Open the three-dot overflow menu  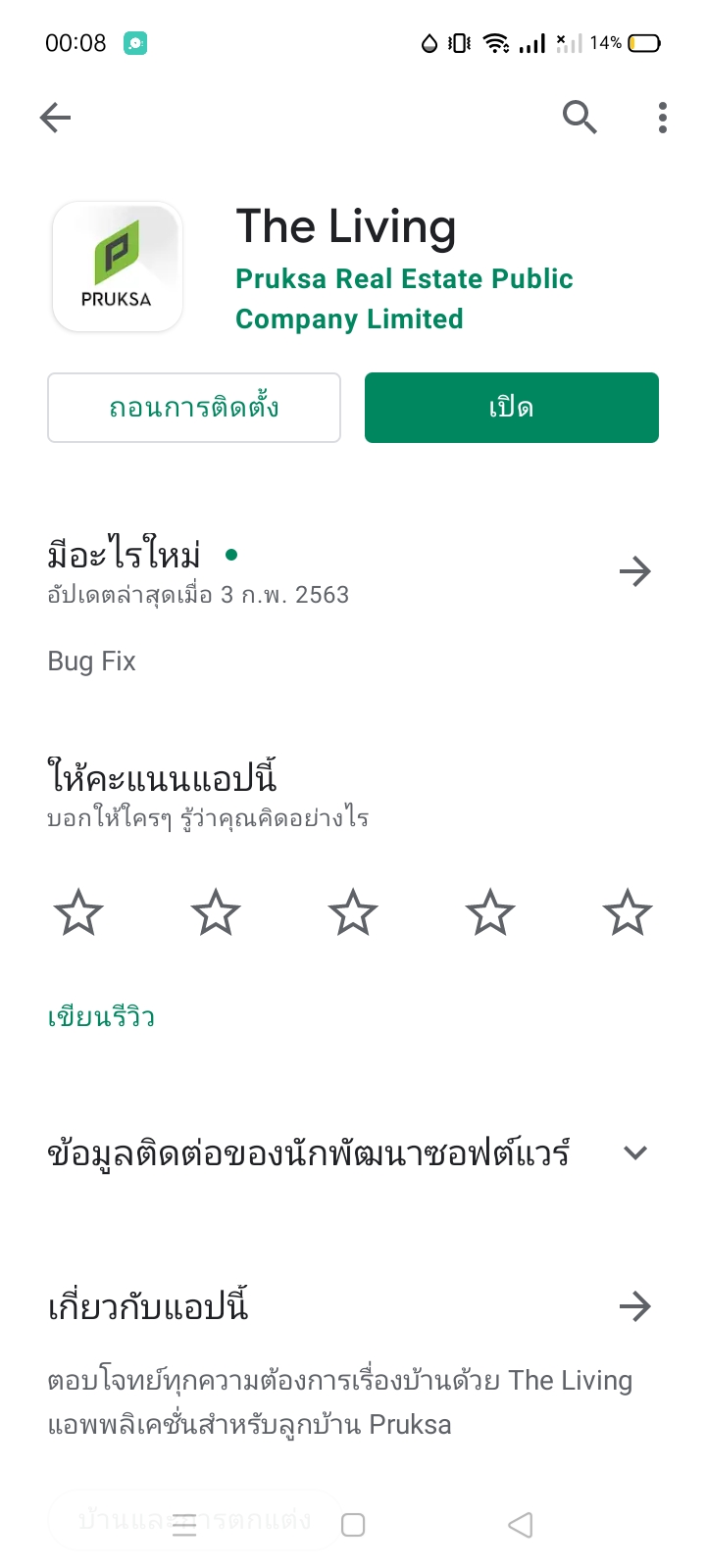(x=664, y=118)
